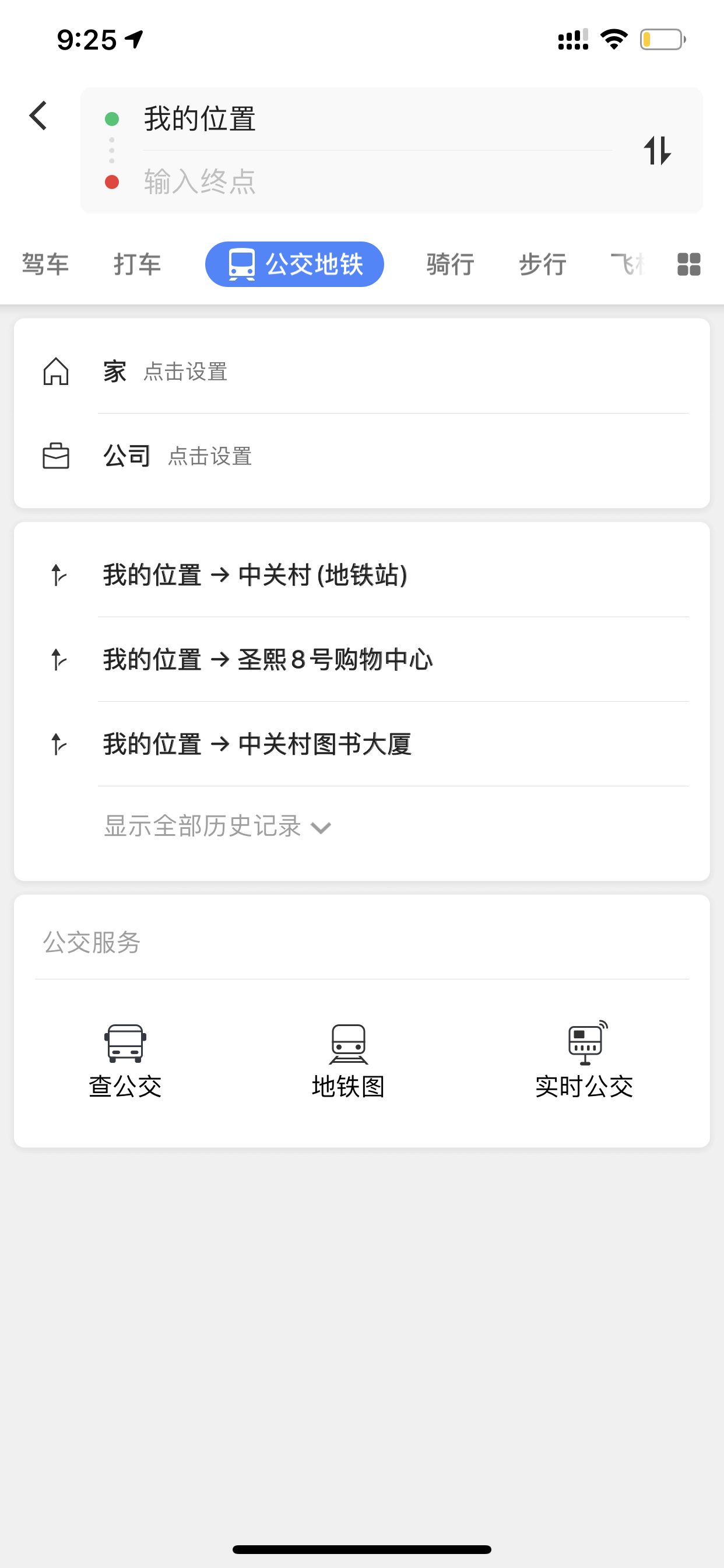Screen dimensions: 724x1568
Task: Select the 骑行 travel mode tab
Action: point(450,264)
